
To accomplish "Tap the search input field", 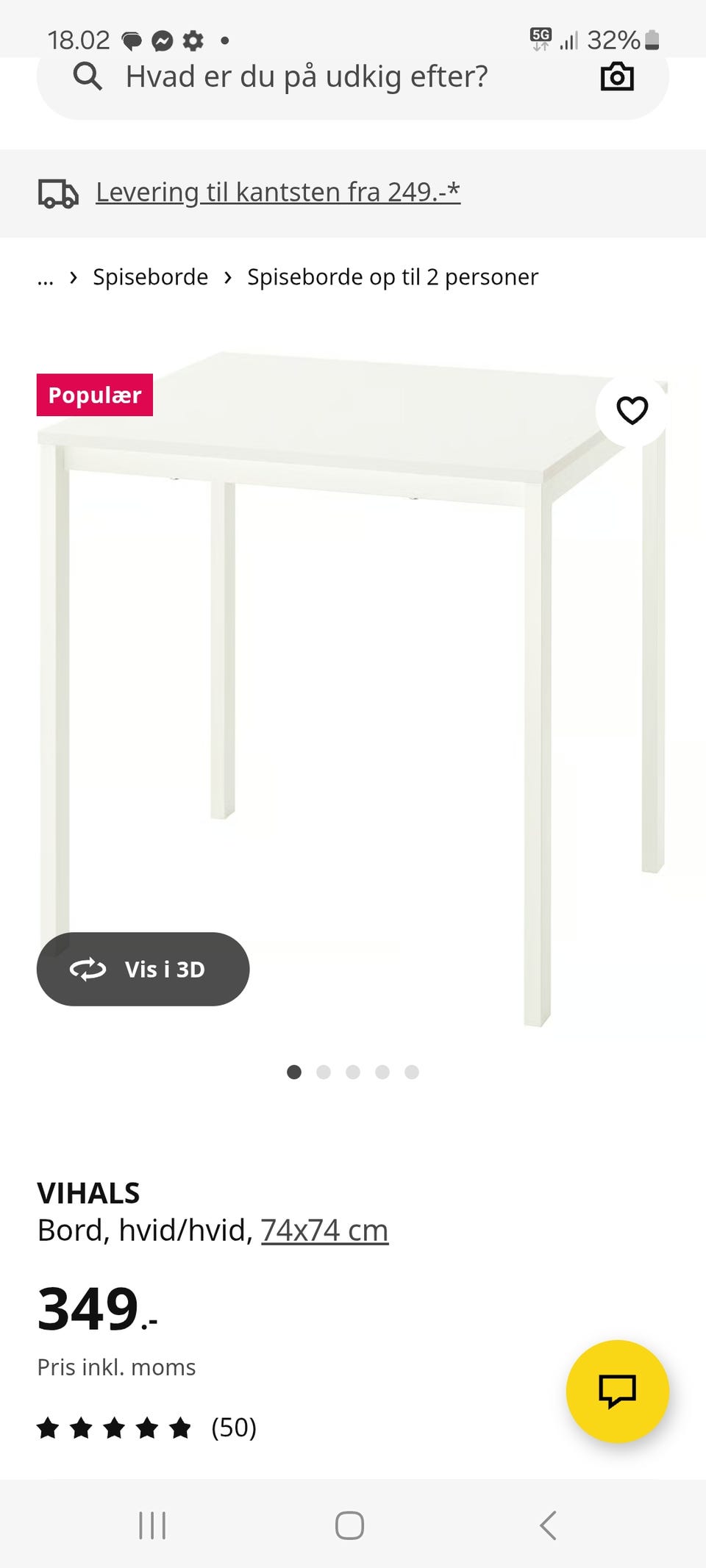I will coord(309,76).
